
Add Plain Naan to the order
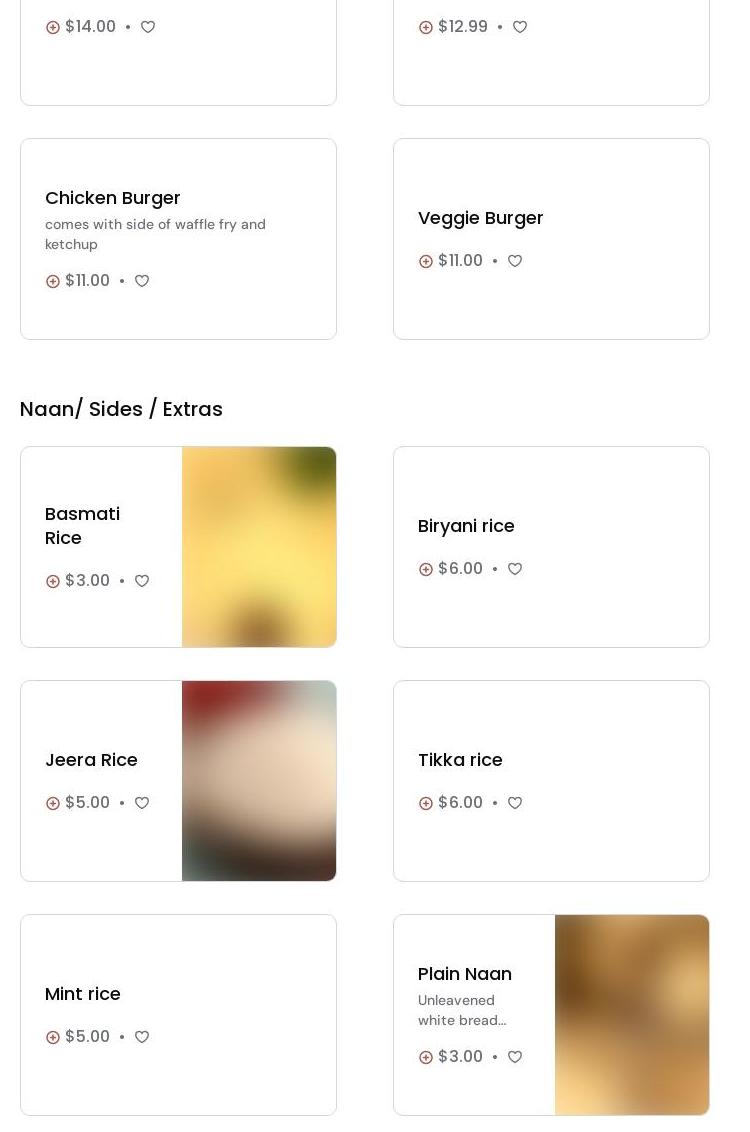(426, 1057)
